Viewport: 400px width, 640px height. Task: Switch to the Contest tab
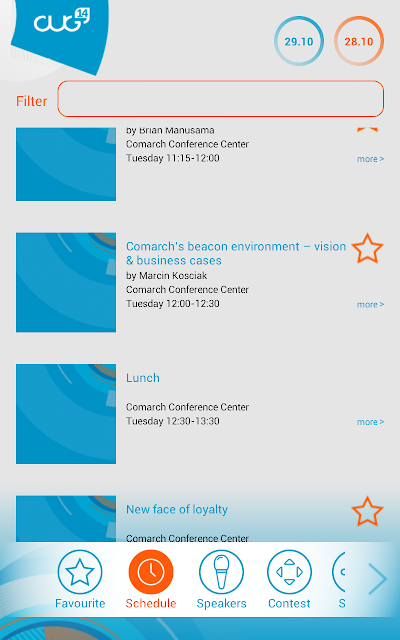pyautogui.click(x=289, y=580)
